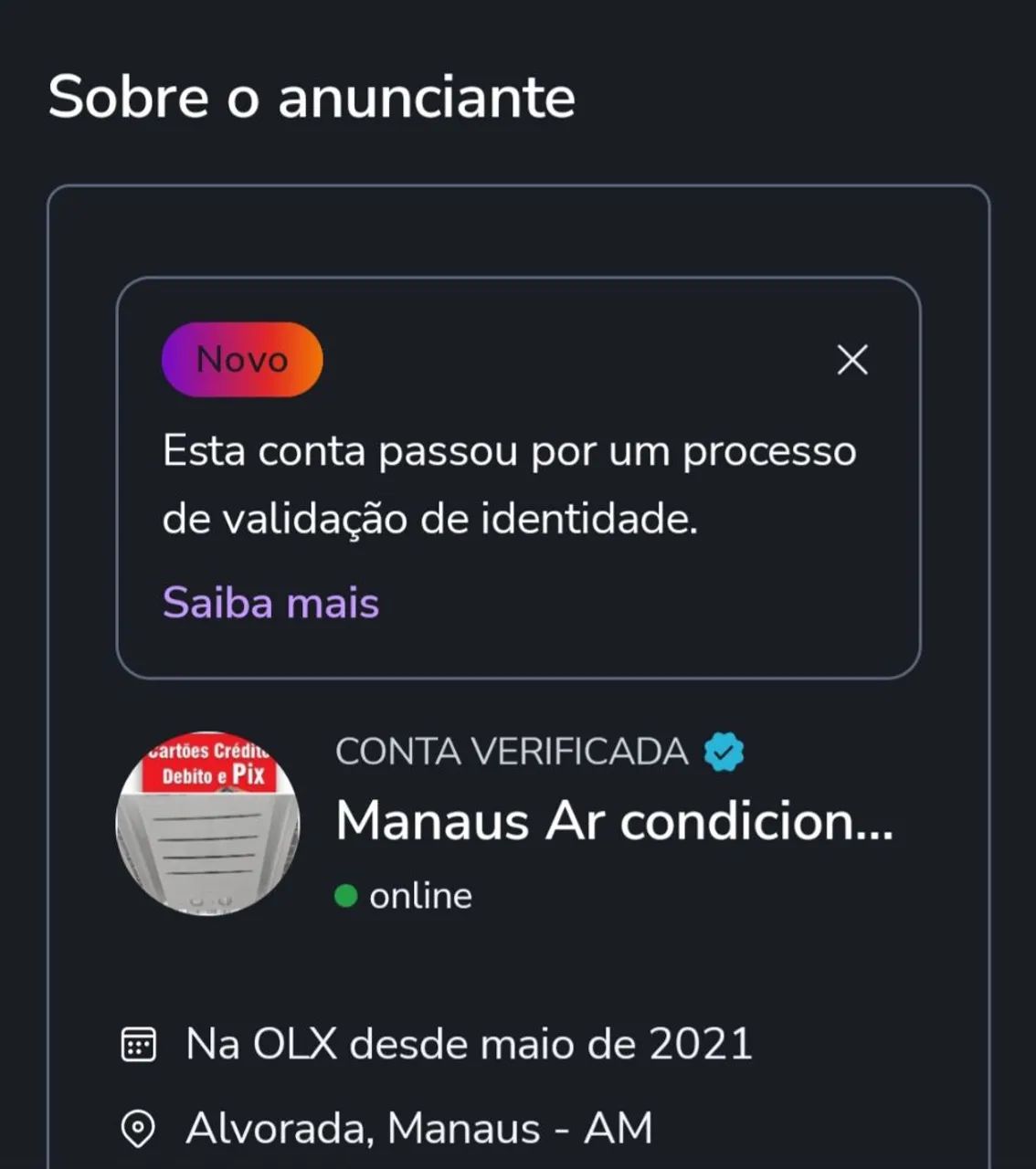The height and width of the screenshot is (1169, 1036).
Task: Open the Saiba mais link
Action: [x=270, y=603]
